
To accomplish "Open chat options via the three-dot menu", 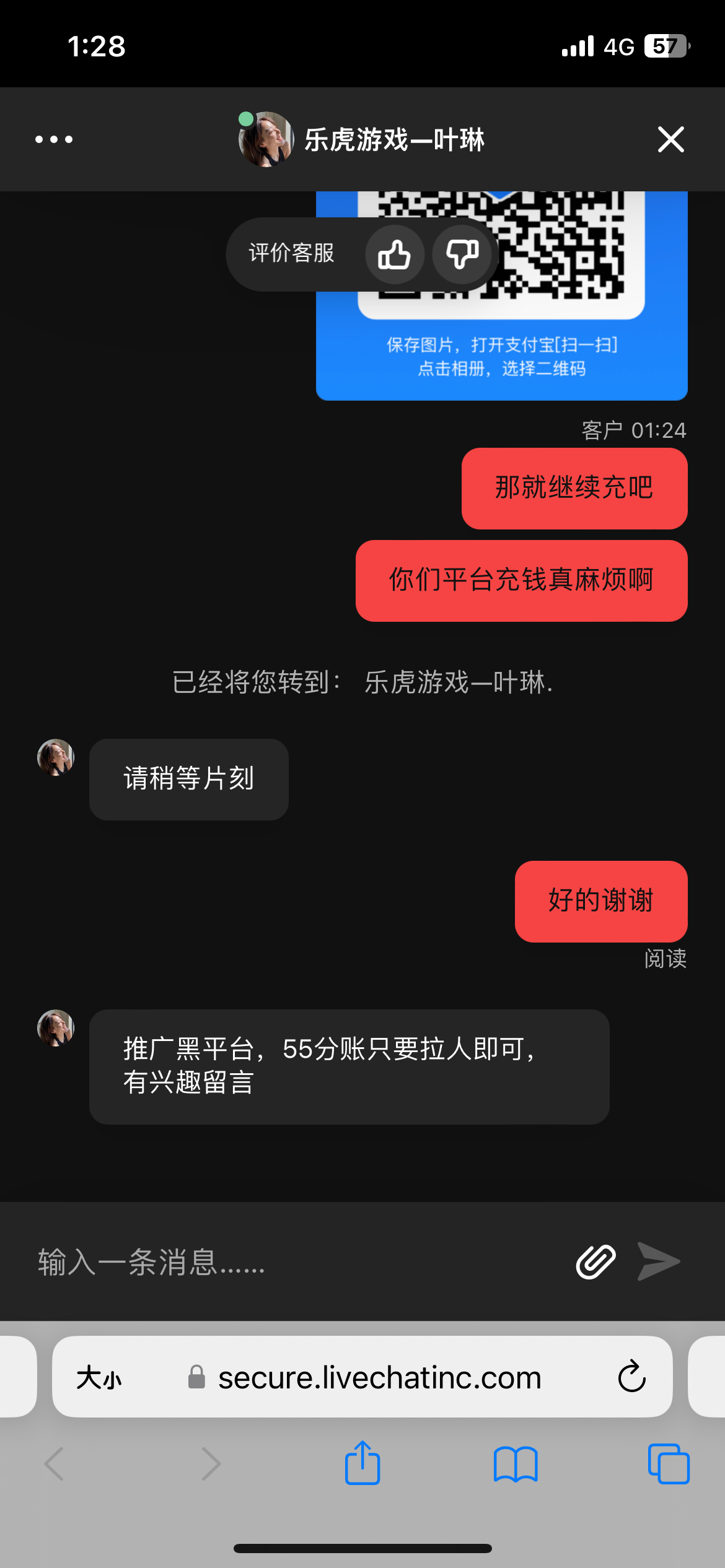I will pos(53,139).
